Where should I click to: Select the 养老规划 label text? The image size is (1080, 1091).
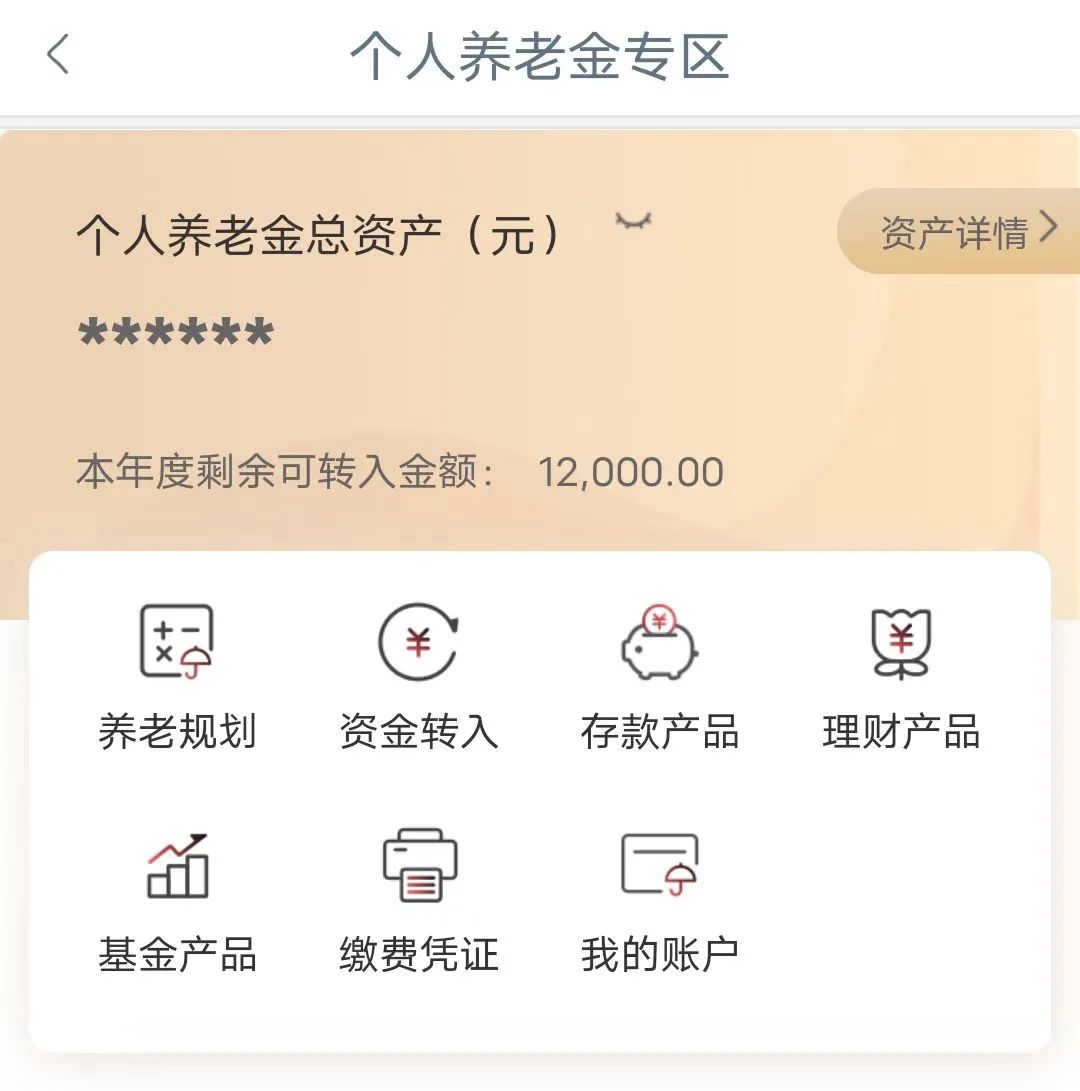click(178, 733)
